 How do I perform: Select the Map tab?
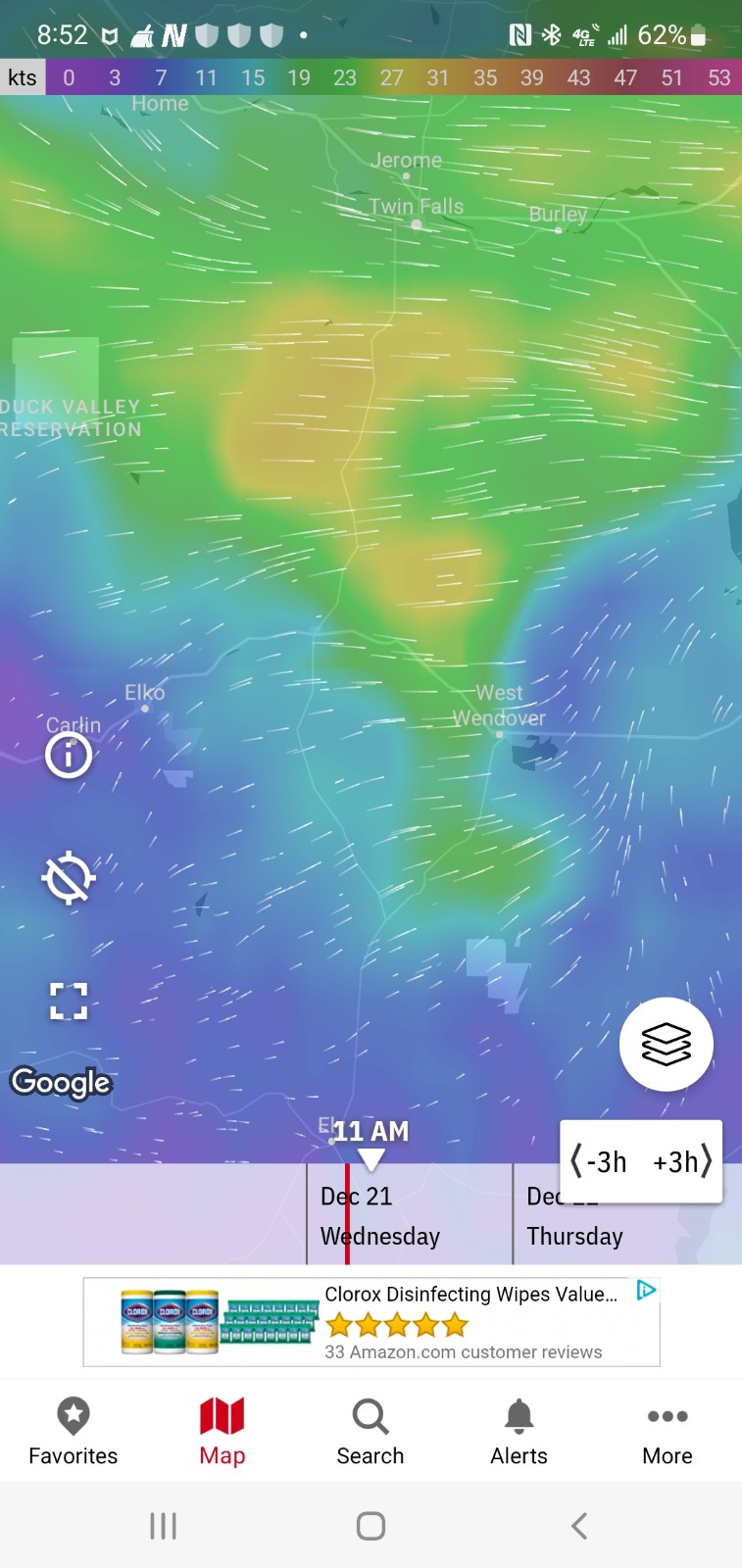point(223,1431)
